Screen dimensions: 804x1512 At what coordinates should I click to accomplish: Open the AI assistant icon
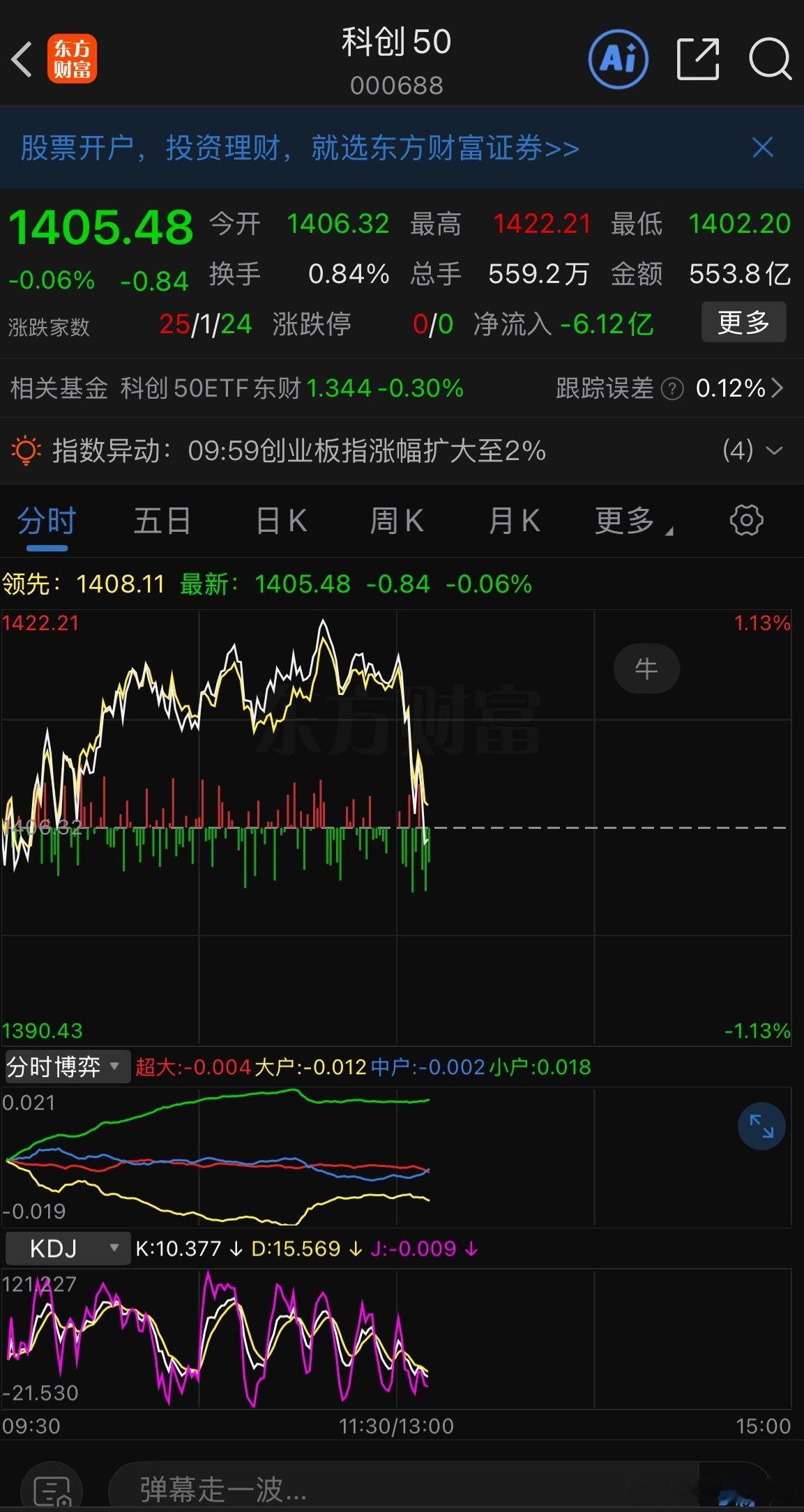tap(618, 60)
